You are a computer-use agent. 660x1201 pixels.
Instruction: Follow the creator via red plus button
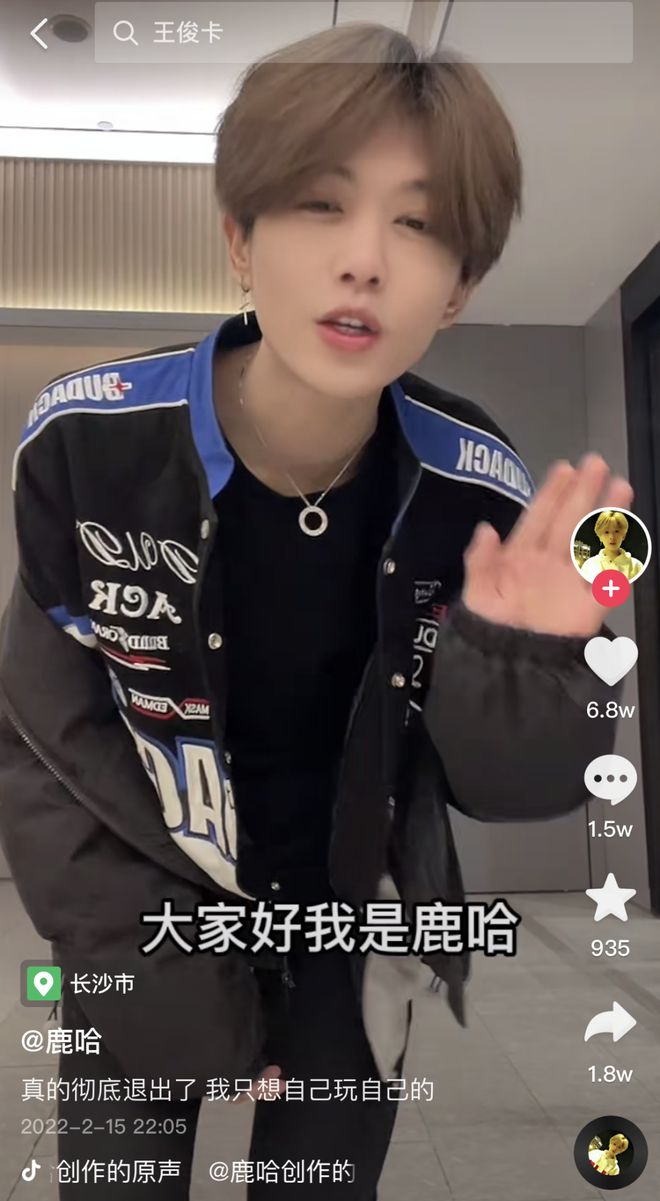point(610,588)
